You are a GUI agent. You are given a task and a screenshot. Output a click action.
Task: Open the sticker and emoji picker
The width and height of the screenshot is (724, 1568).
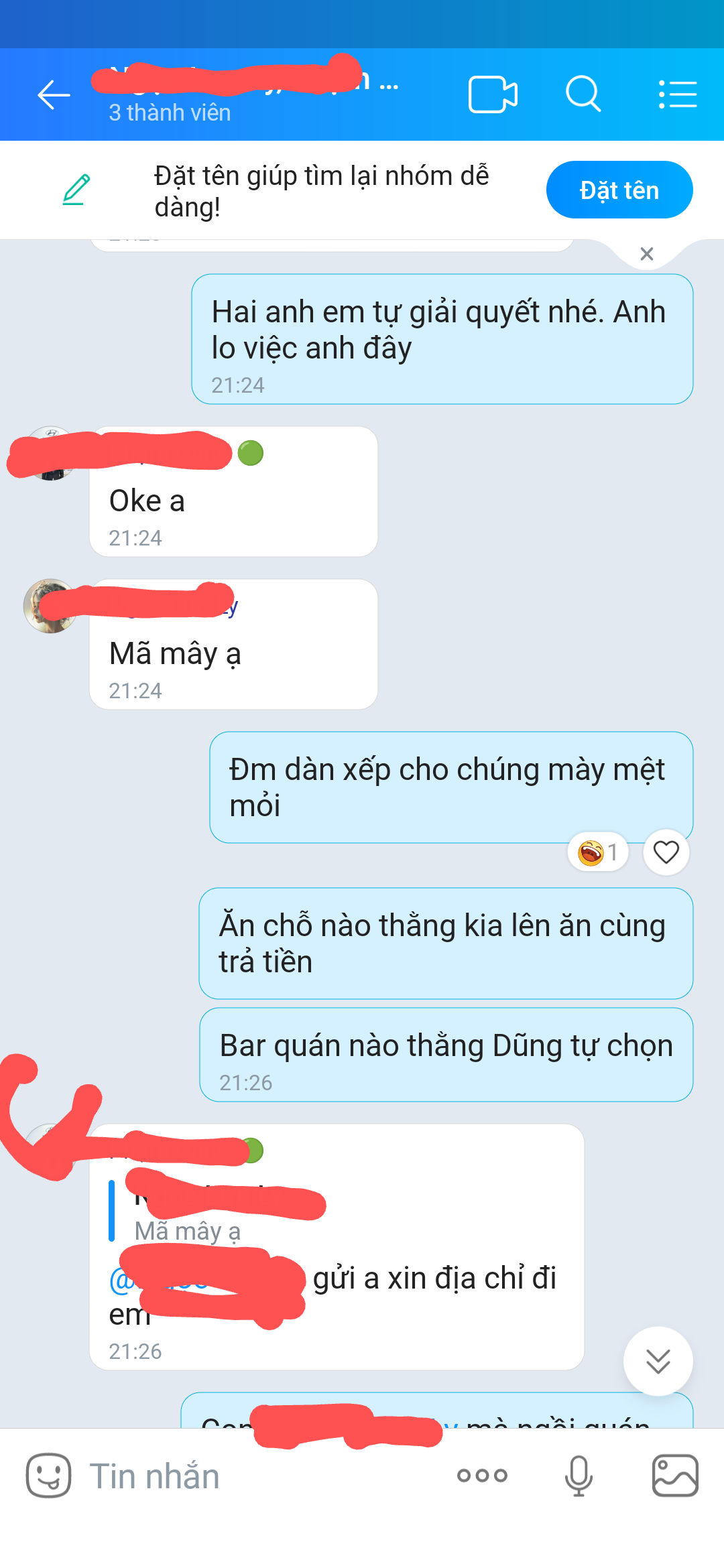[x=48, y=1476]
